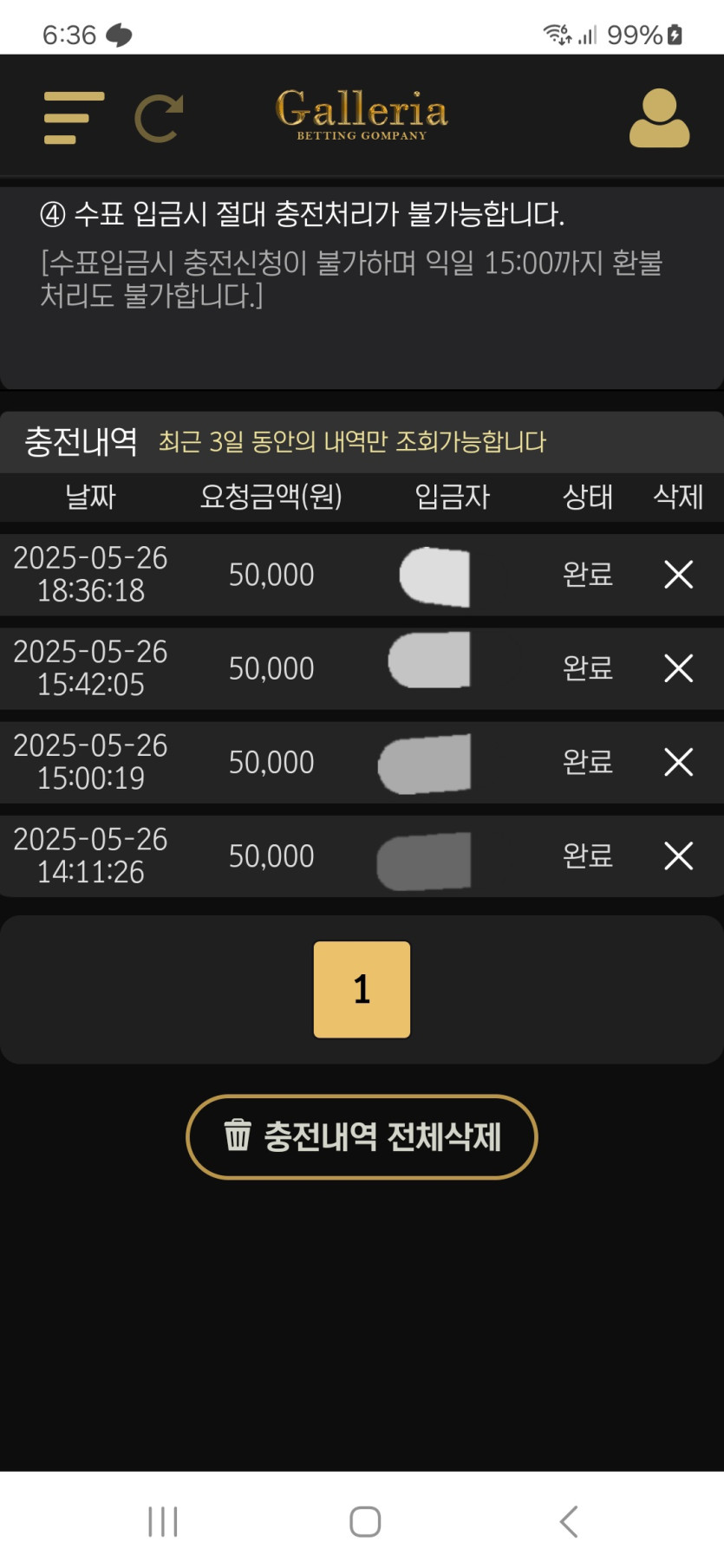Delete the 14:11:26 charge record
Image resolution: width=724 pixels, height=1568 pixels.
coord(678,856)
